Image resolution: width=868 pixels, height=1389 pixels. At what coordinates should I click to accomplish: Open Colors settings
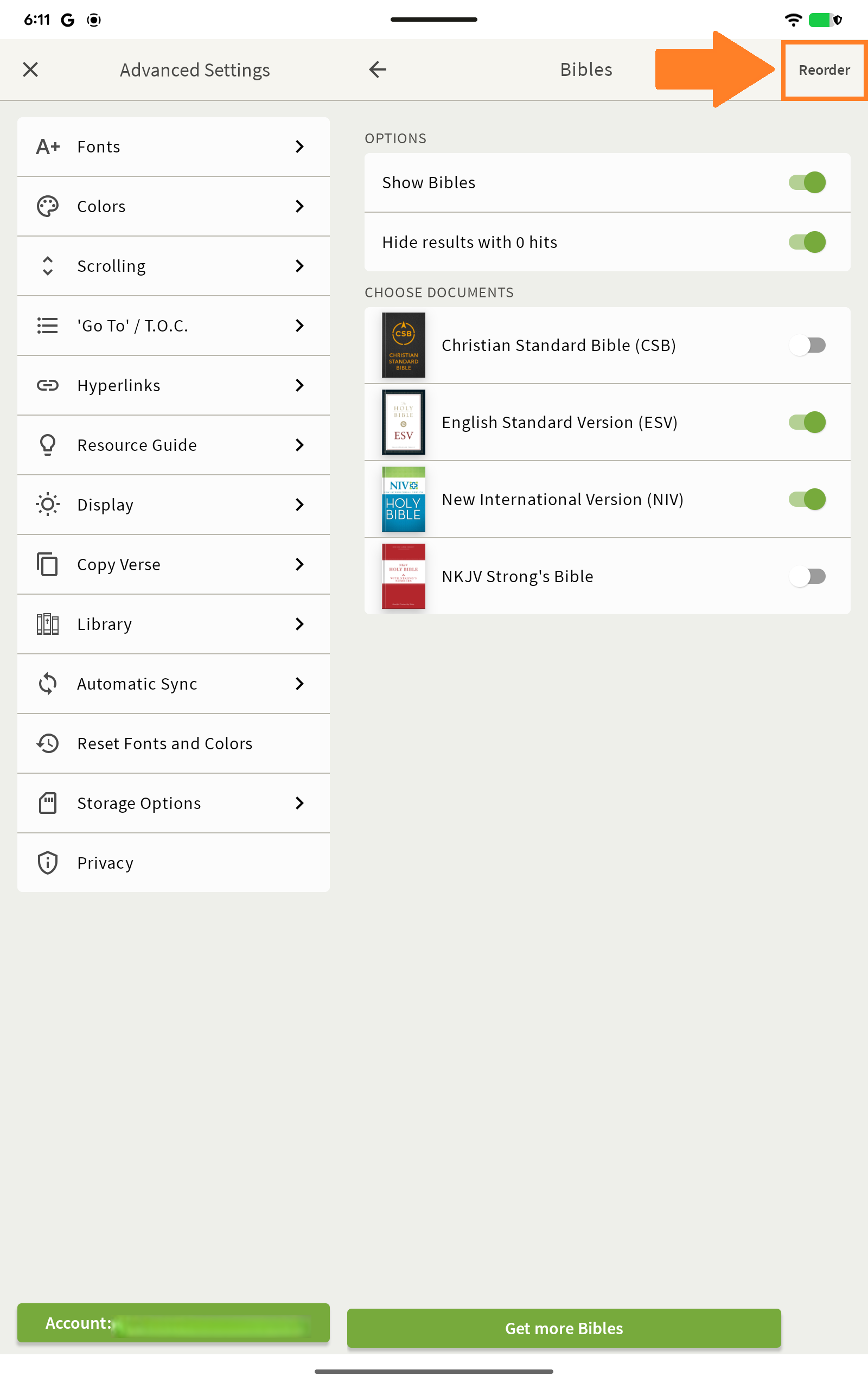174,206
